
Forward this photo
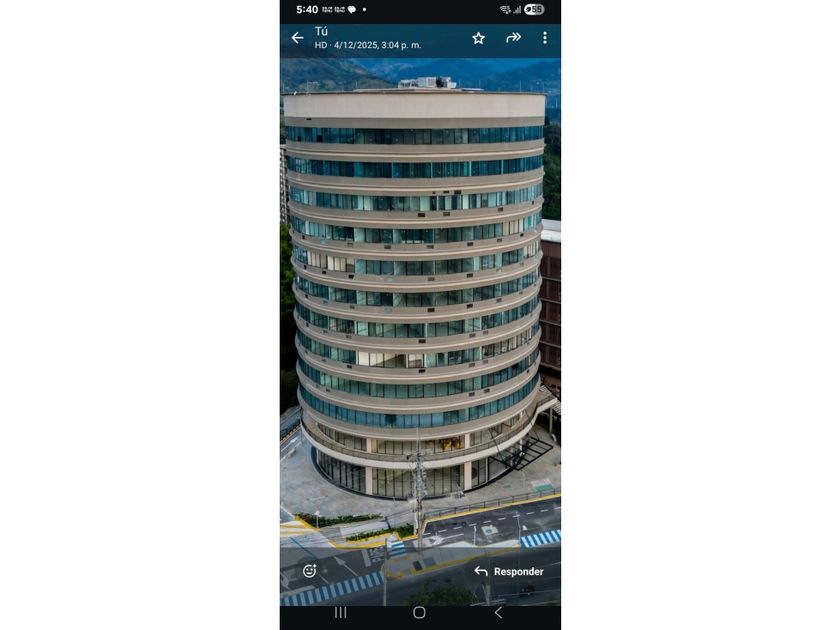point(513,38)
